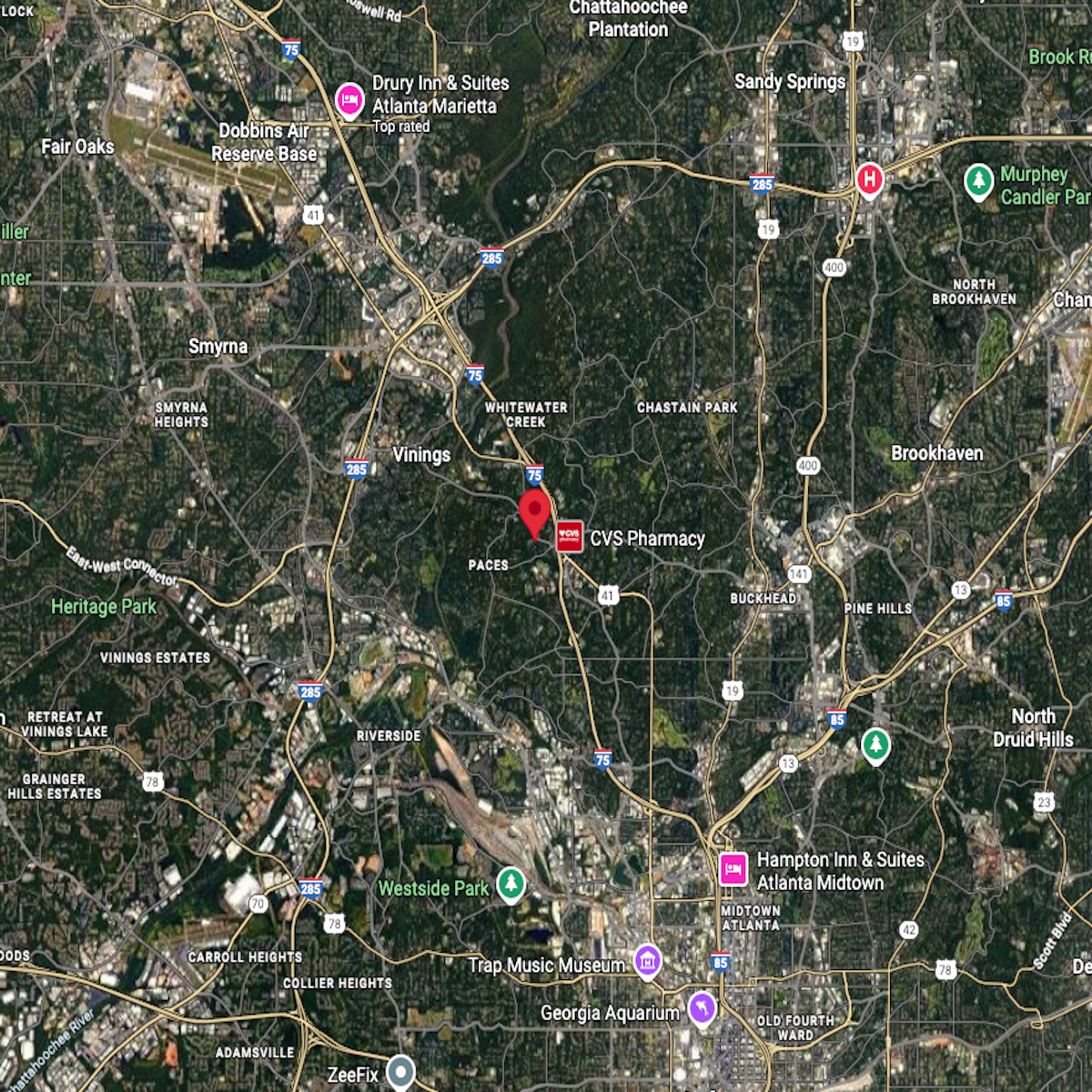Tap the Georgia Aquarium pin
Image resolution: width=1092 pixels, height=1092 pixels.
tap(702, 1008)
